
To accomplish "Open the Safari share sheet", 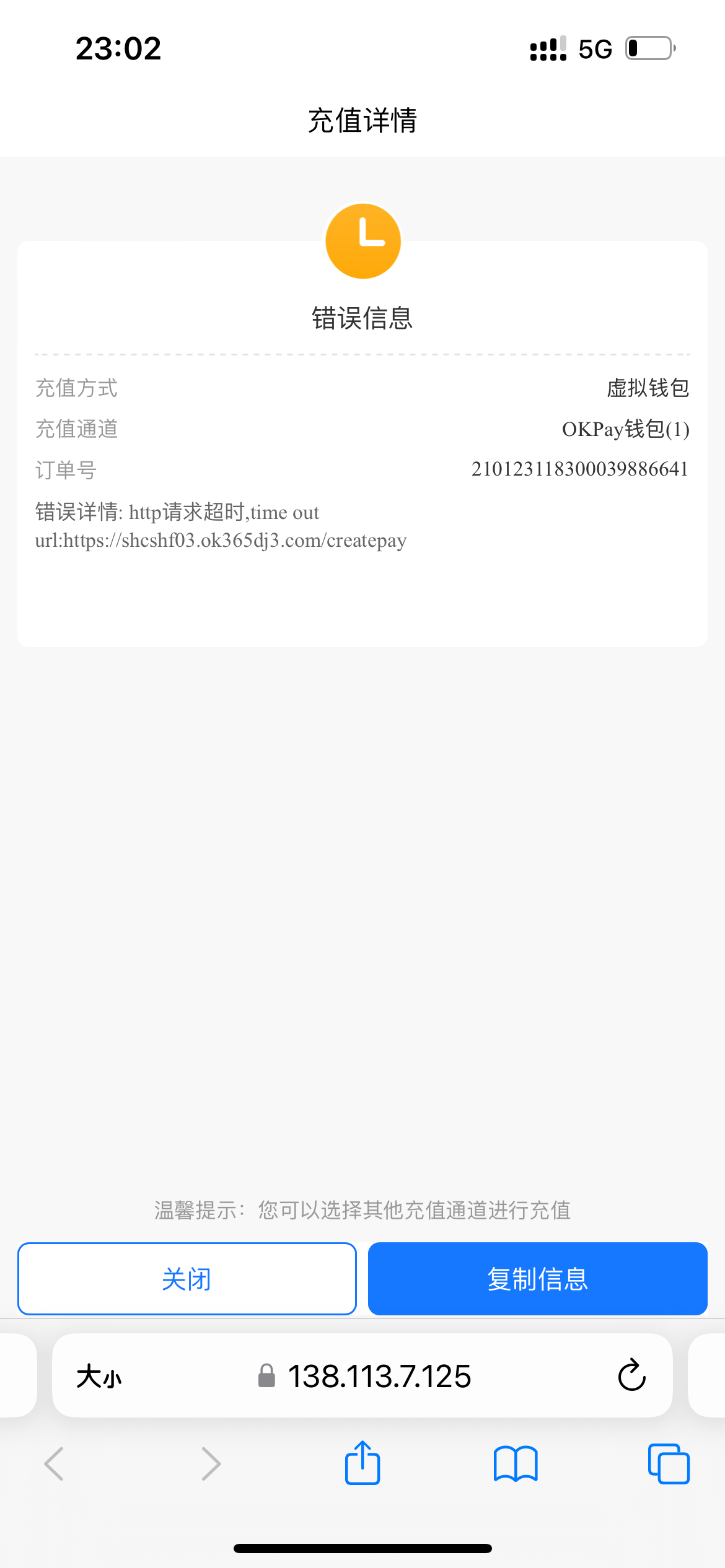I will pos(362,1463).
